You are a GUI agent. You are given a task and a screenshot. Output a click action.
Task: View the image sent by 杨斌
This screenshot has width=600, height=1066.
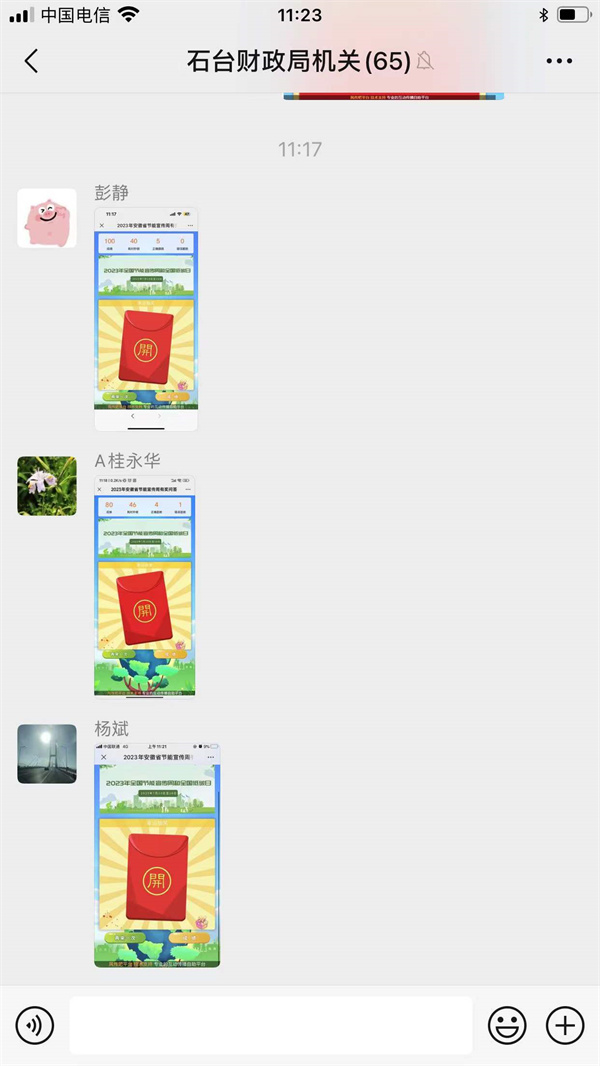(157, 855)
